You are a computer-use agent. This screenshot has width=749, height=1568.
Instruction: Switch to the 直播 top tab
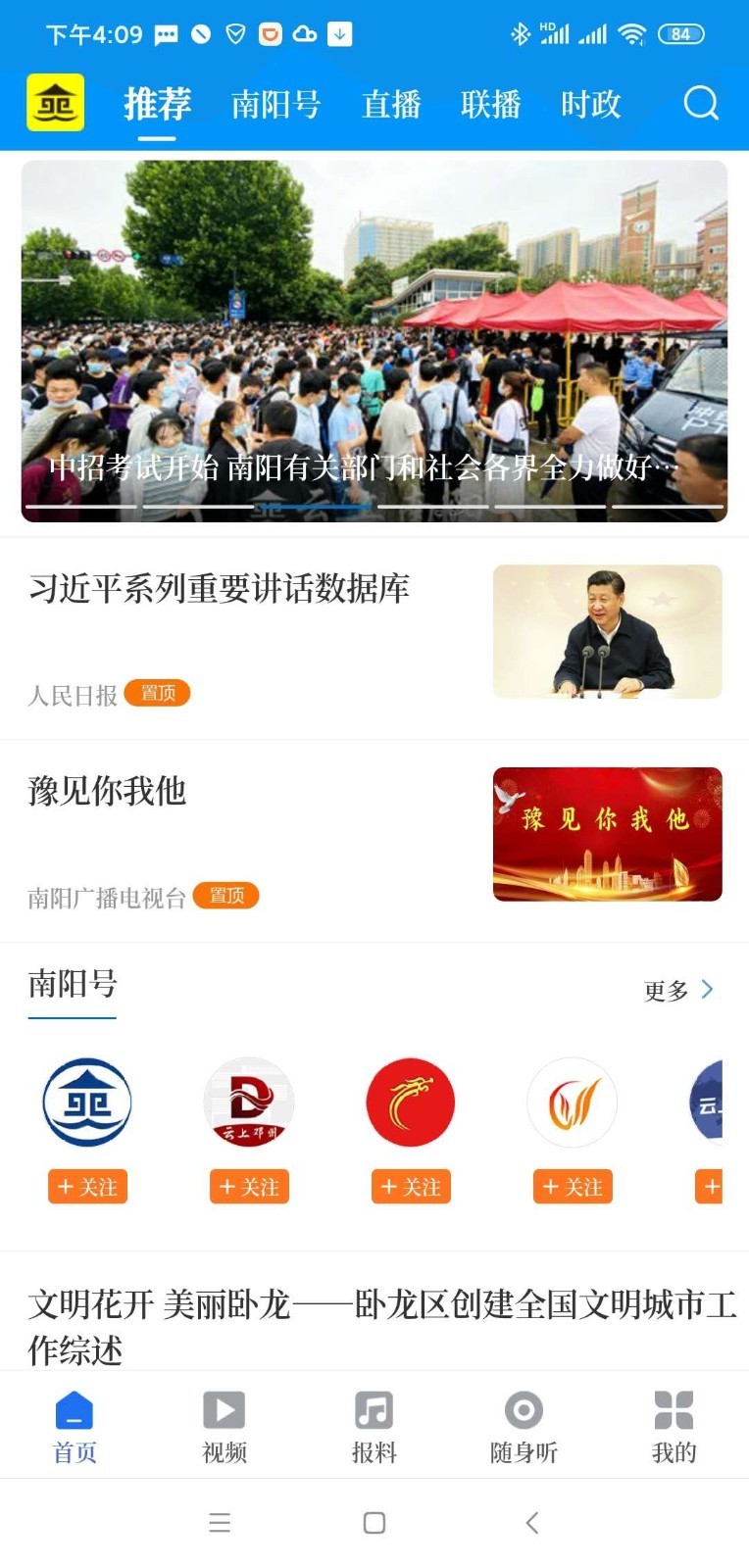point(391,104)
